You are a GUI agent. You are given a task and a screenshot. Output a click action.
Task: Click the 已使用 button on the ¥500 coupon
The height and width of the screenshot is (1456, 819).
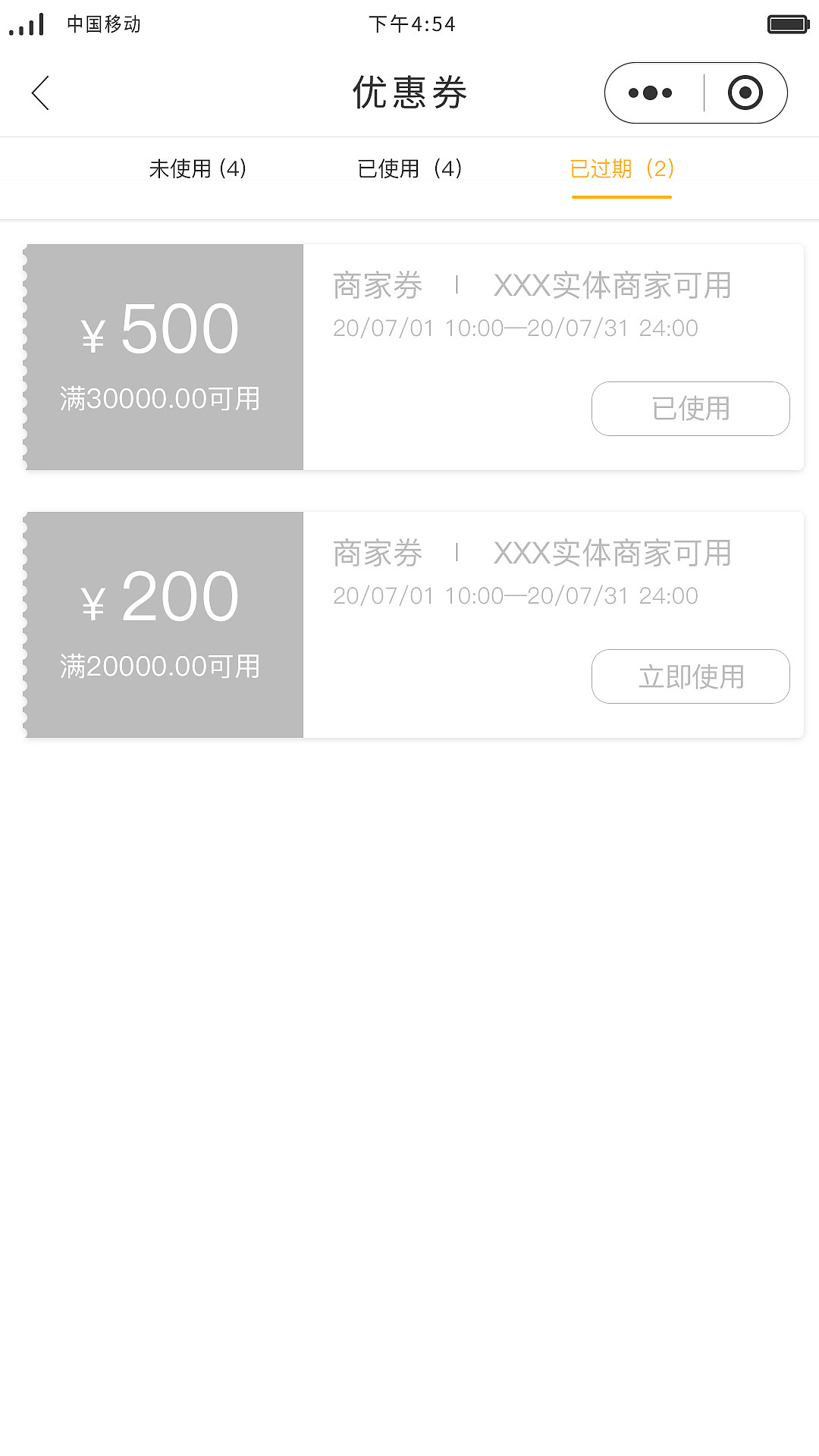(690, 409)
